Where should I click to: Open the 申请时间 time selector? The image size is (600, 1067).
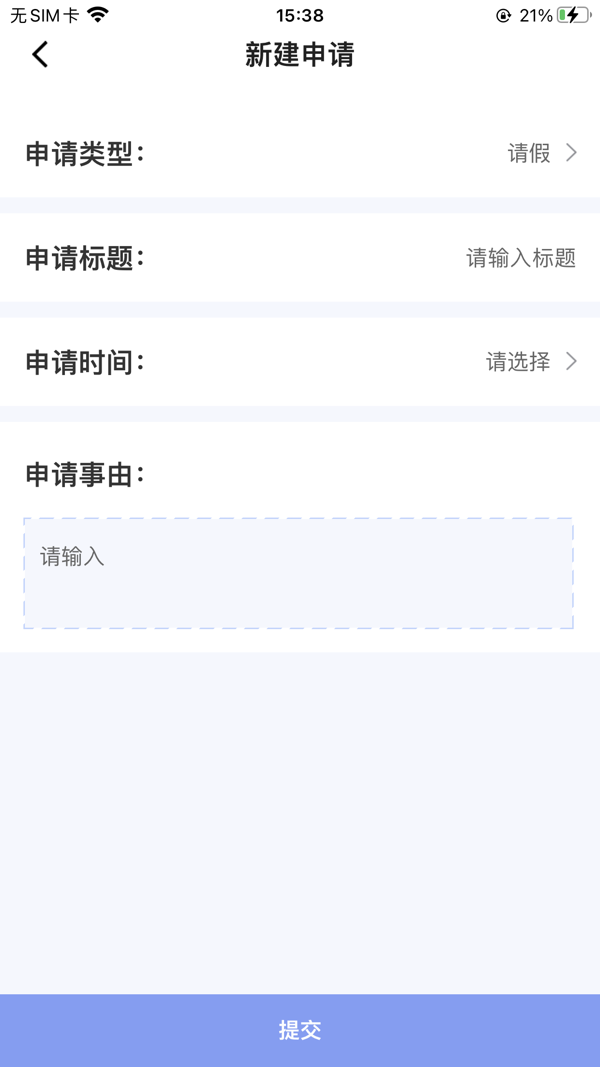coord(531,361)
